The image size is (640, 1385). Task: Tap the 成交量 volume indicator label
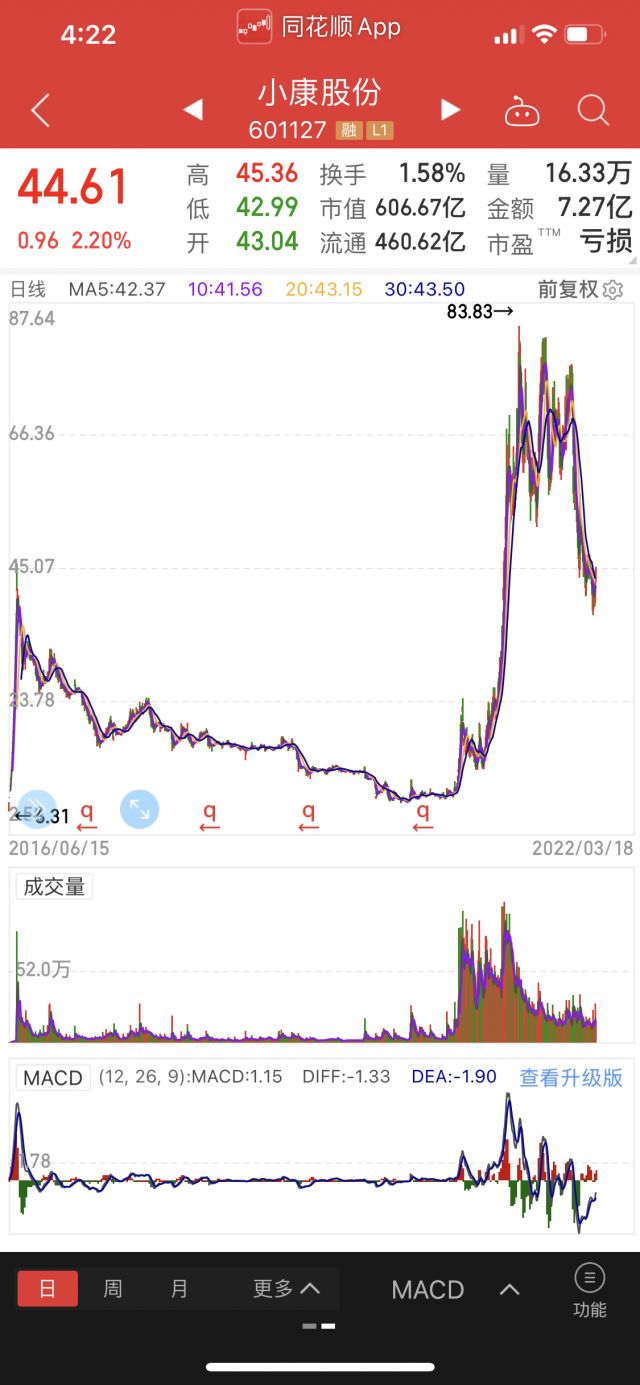point(54,886)
